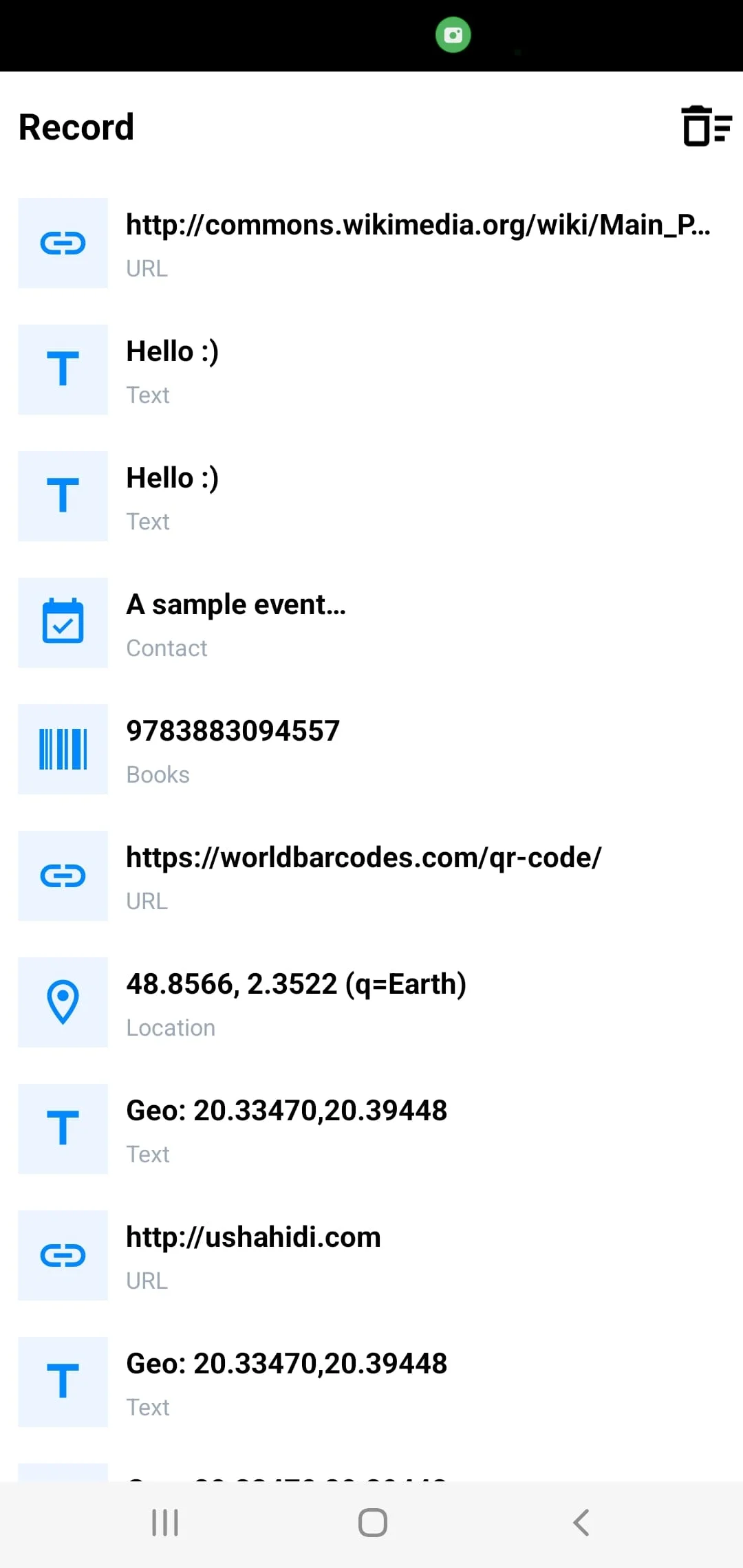Screen dimensions: 743x1568
Task: Click the text icon next to first Hello entry
Action: click(63, 369)
